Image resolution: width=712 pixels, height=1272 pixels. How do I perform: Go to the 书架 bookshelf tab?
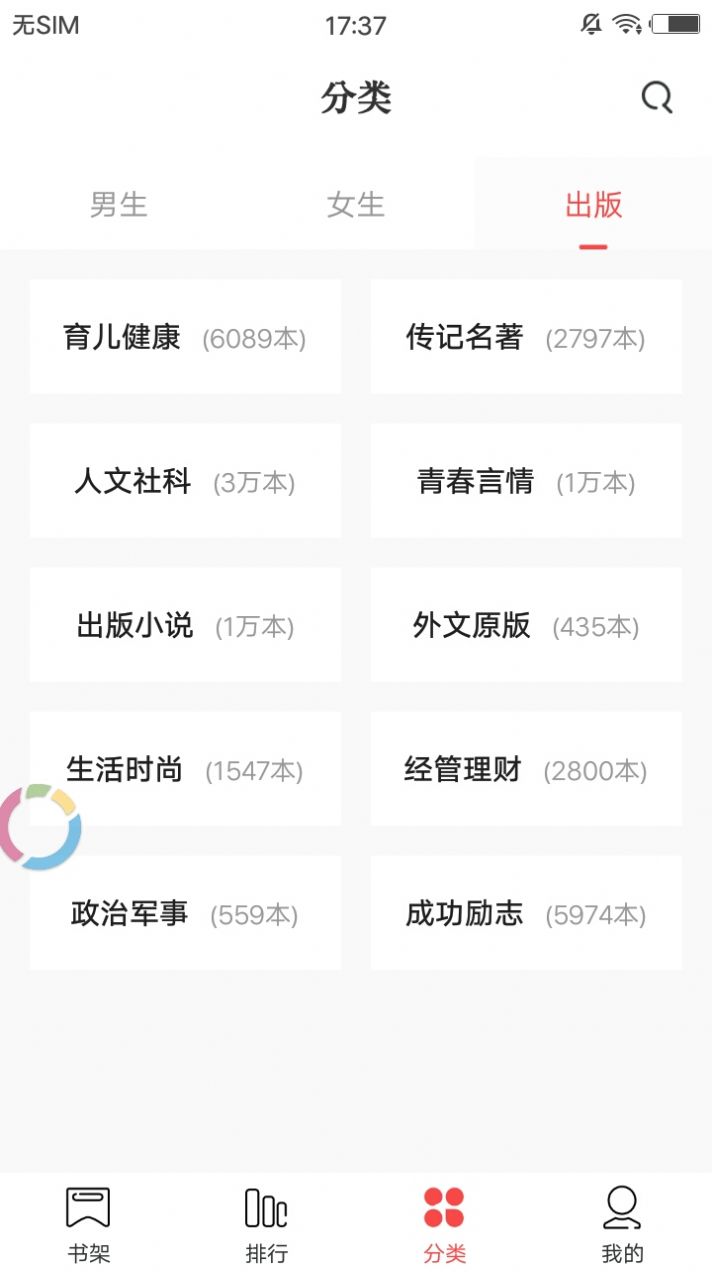tap(88, 1224)
